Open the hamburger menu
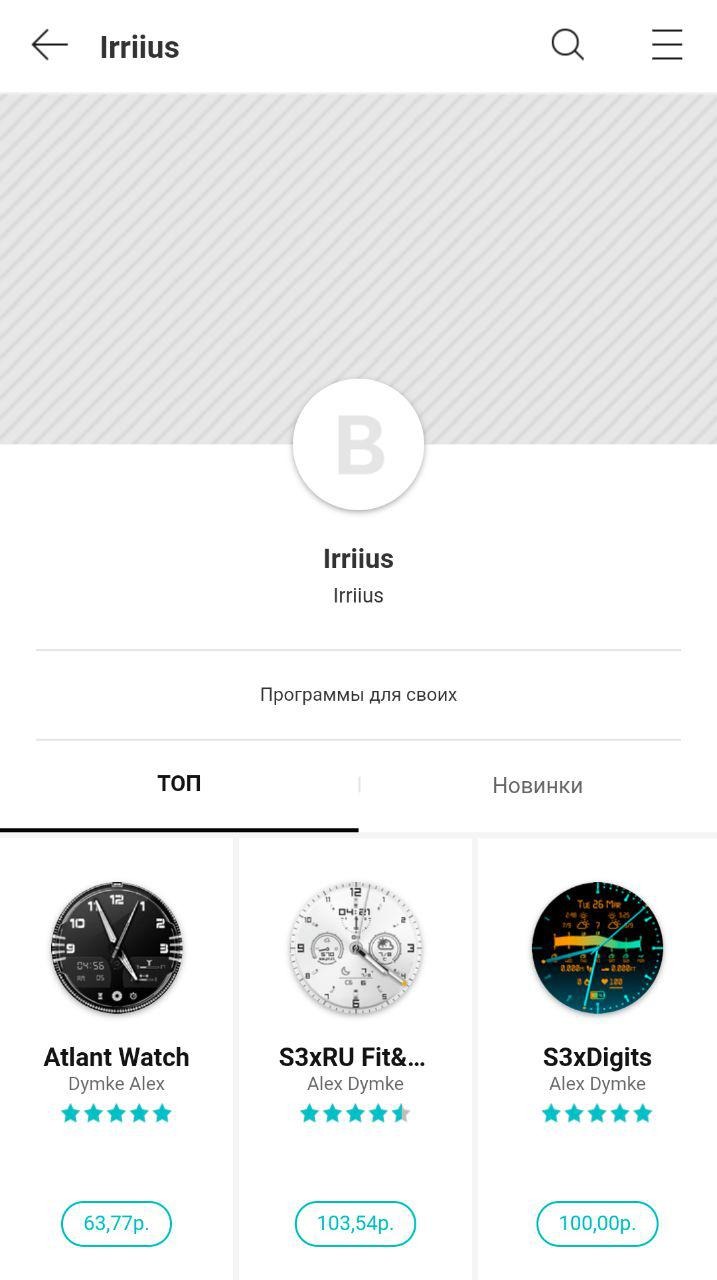The image size is (717, 1280). (667, 45)
